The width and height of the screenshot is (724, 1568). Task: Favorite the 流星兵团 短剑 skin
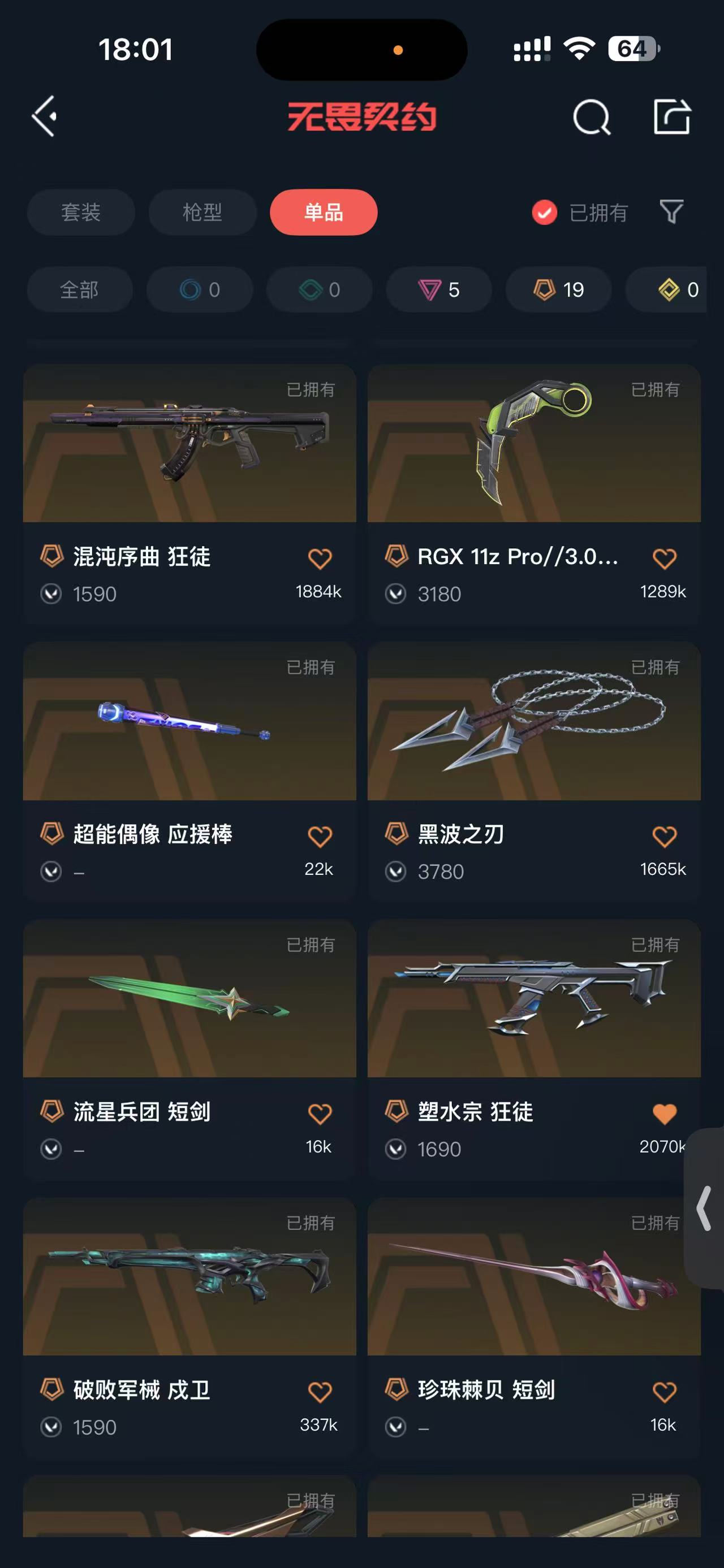320,1114
